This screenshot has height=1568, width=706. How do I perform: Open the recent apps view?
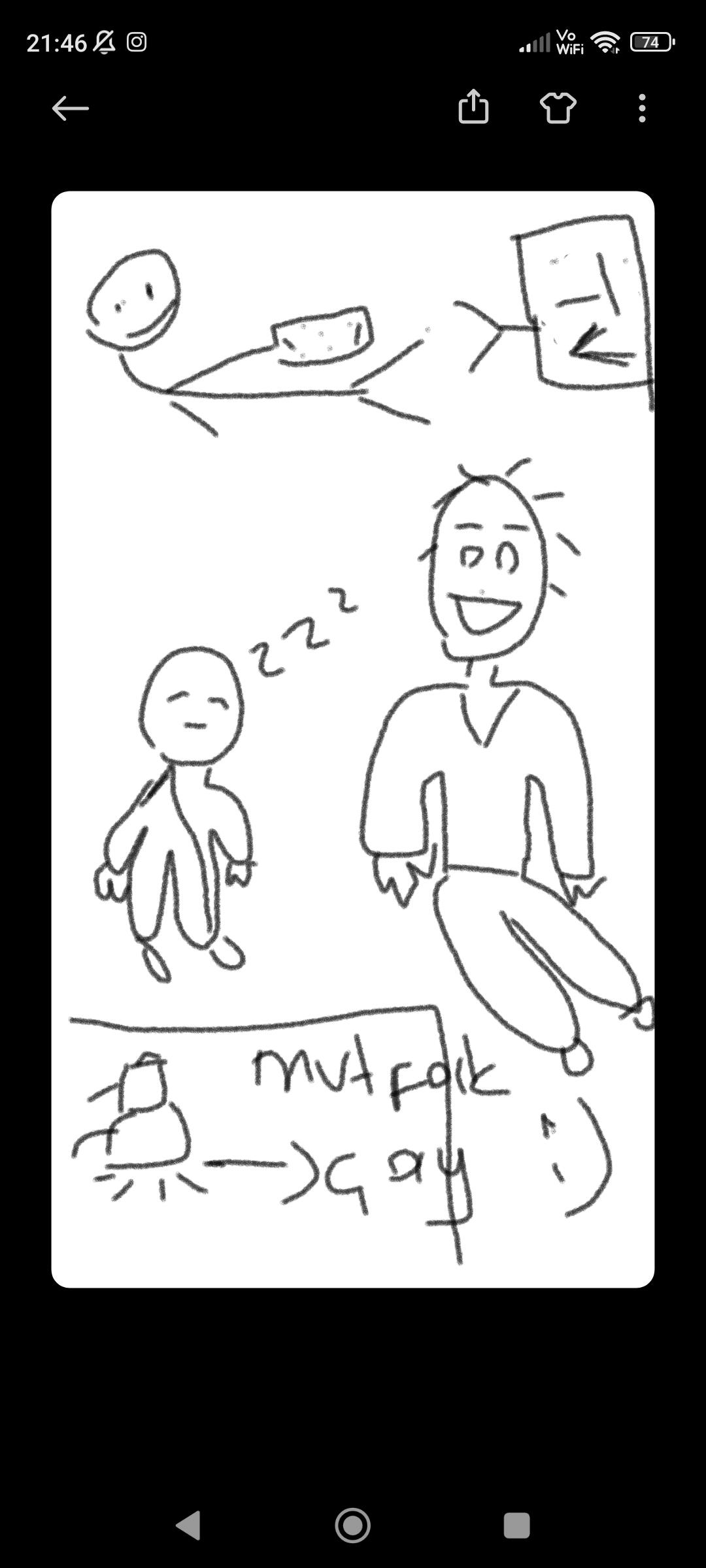[x=516, y=1526]
